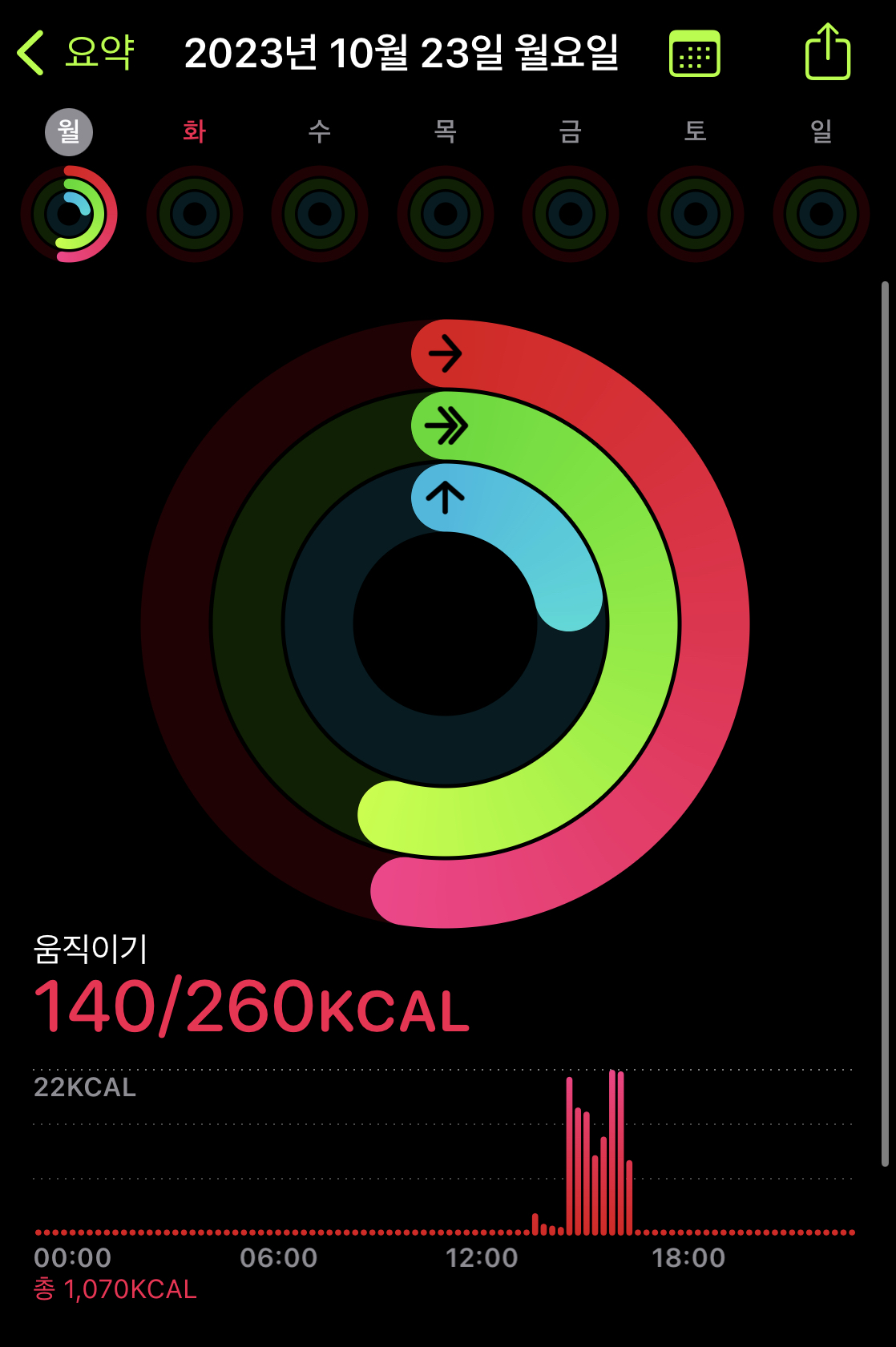
Task: Share this activity summary
Action: pos(827,51)
